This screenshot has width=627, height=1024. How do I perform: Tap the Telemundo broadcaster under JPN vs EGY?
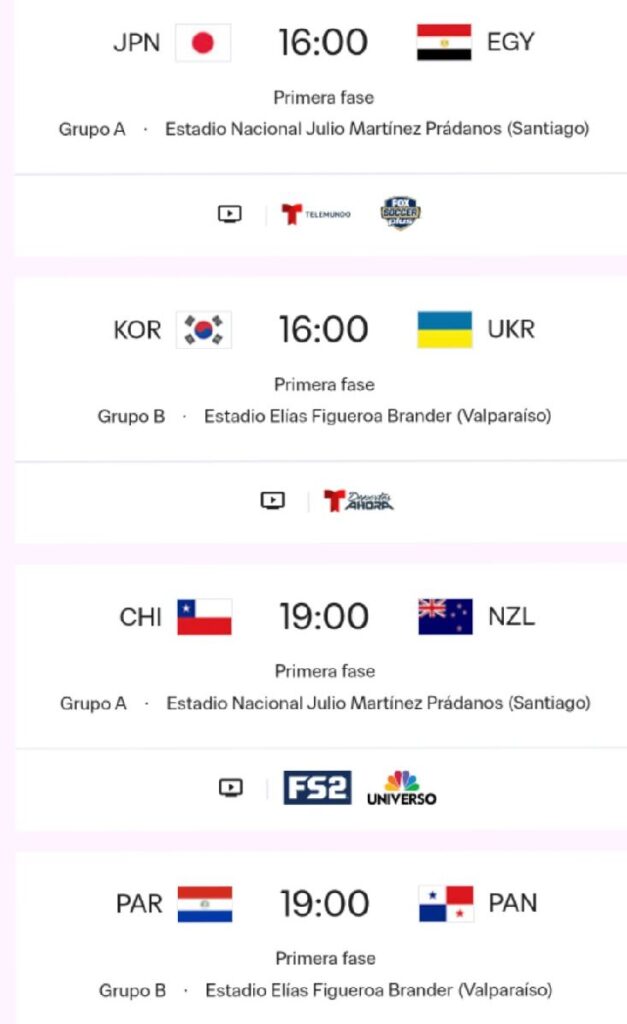pyautogui.click(x=315, y=214)
